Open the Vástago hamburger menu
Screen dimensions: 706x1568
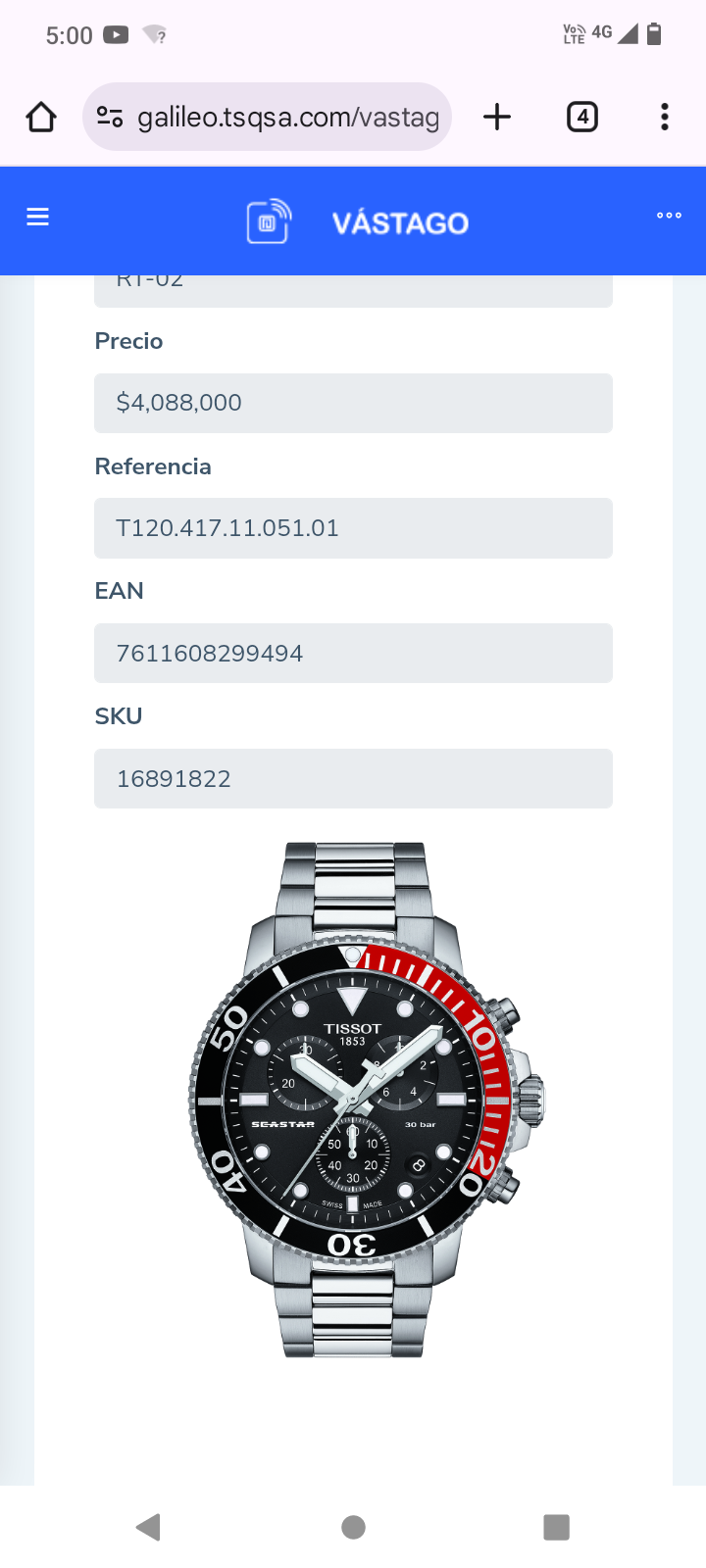tap(37, 217)
